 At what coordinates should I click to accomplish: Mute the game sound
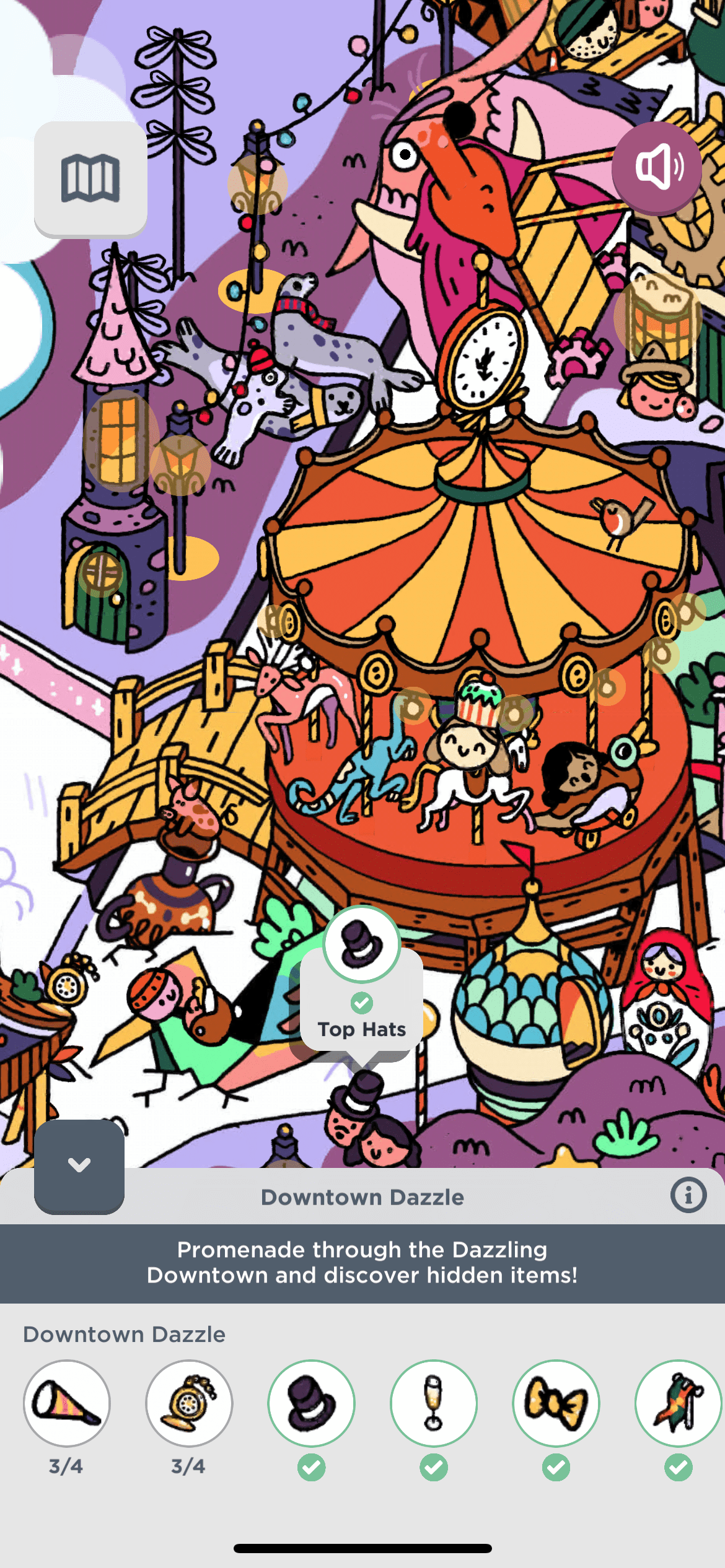click(x=657, y=167)
